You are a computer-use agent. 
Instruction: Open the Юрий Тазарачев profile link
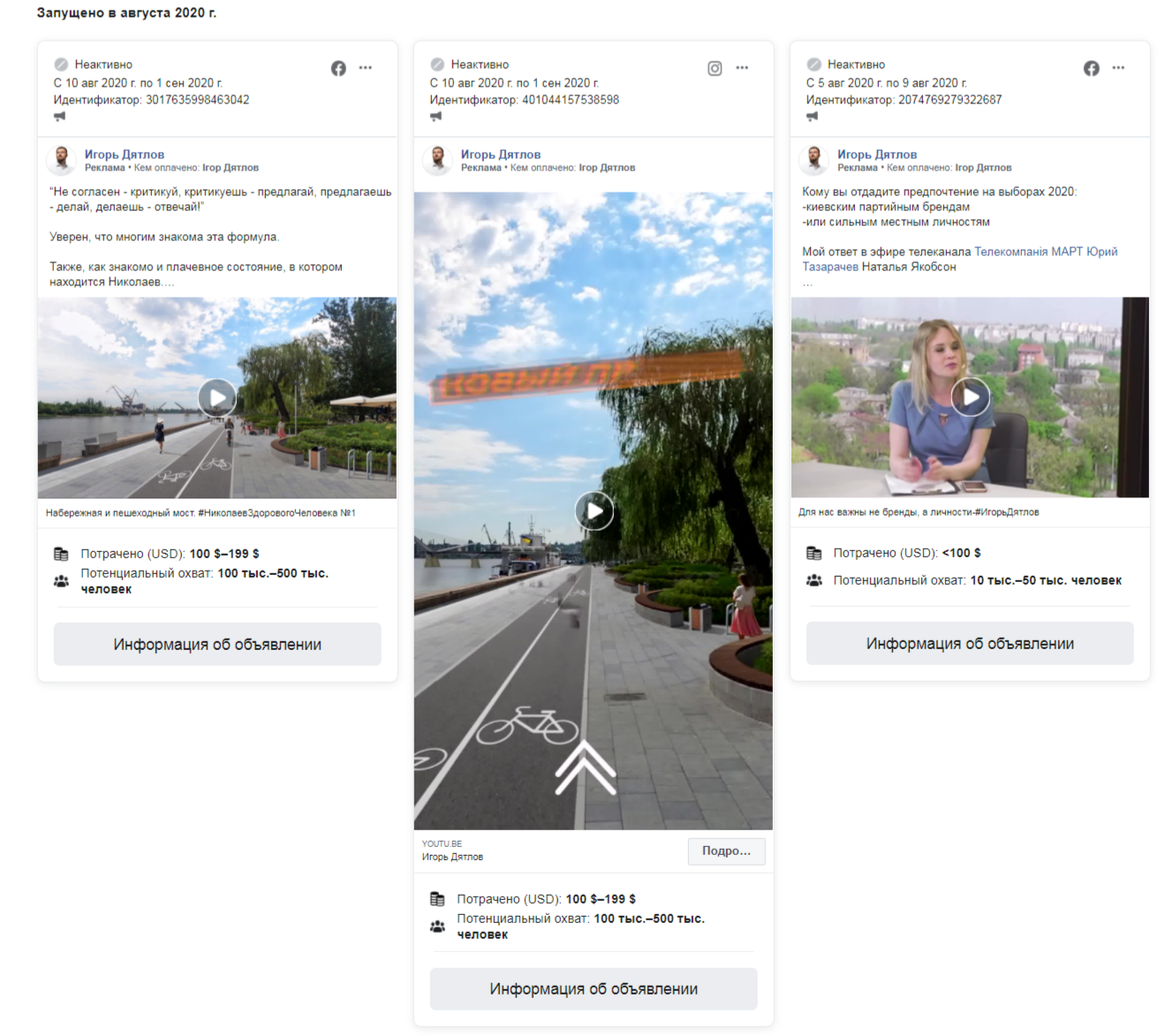830,267
